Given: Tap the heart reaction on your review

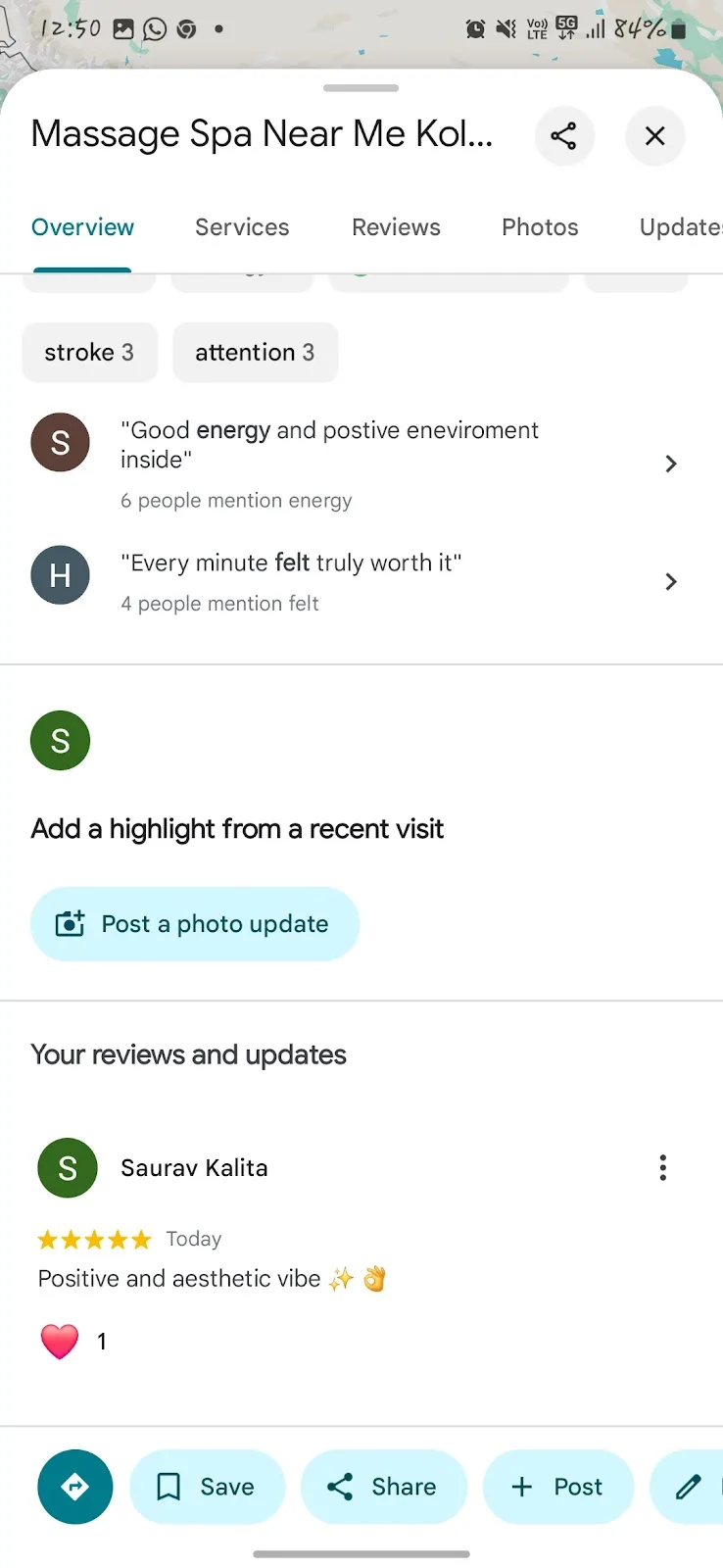Looking at the screenshot, I should (59, 1341).
